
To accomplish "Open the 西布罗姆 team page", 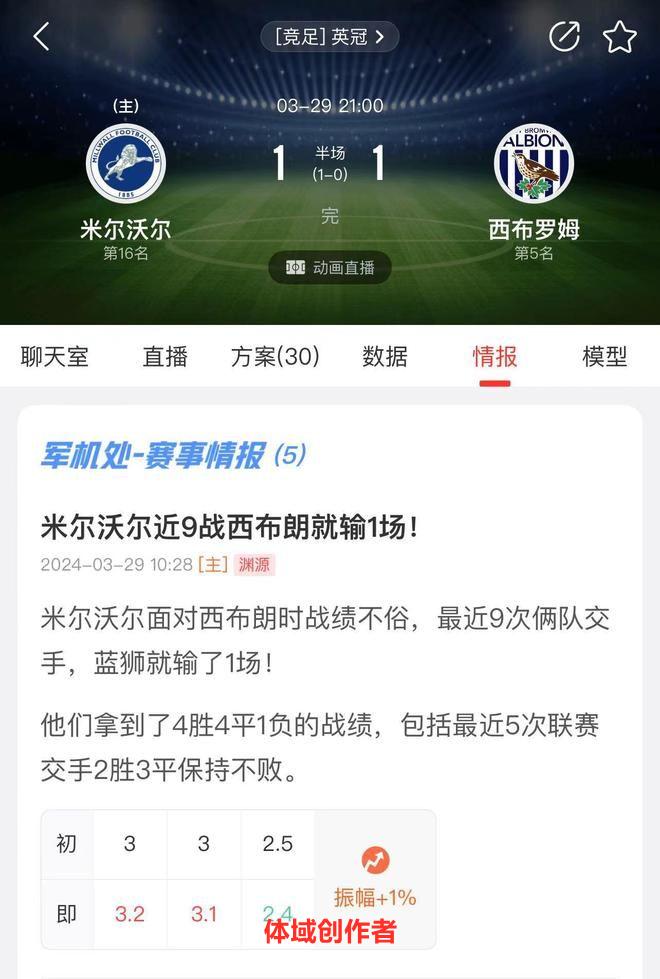I will coord(534,163).
